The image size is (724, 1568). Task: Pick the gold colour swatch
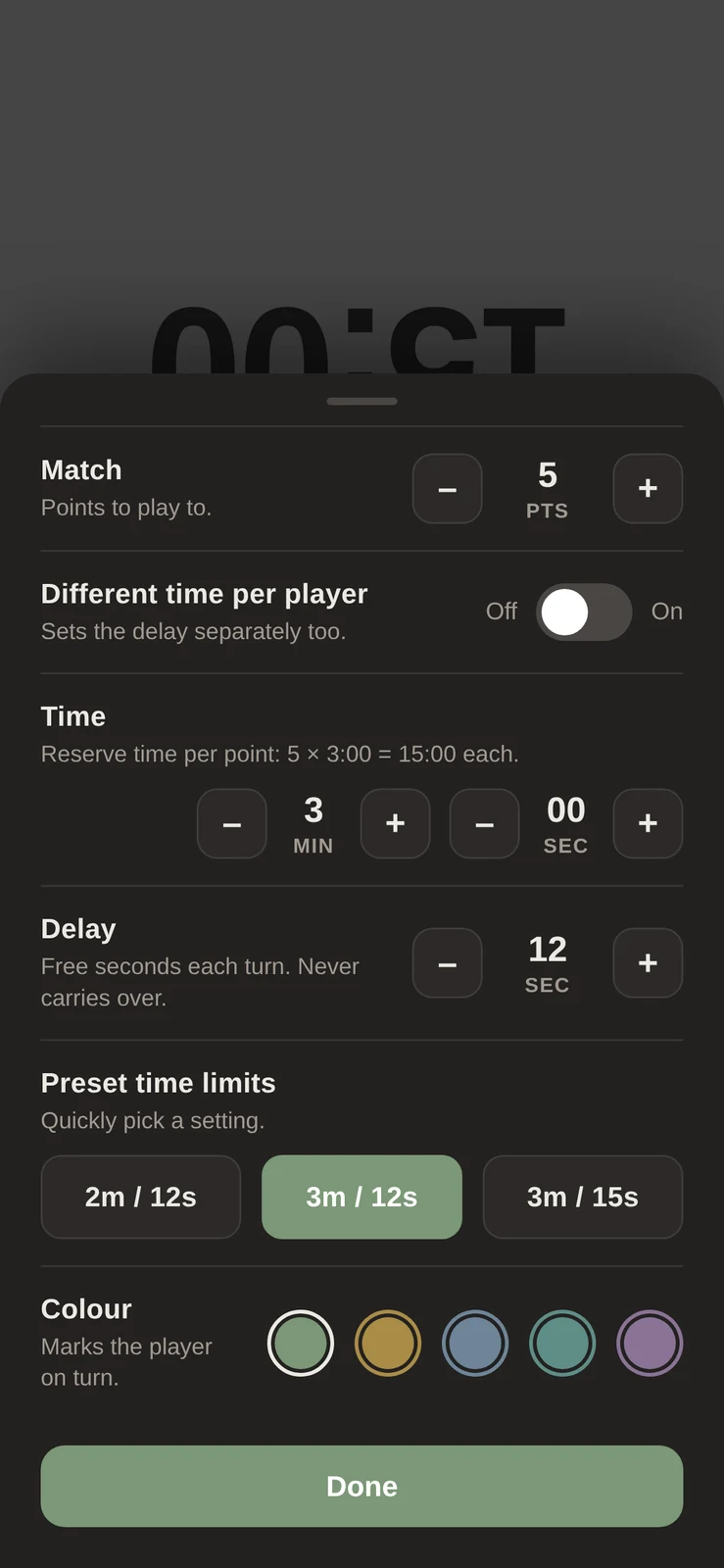click(x=388, y=1343)
